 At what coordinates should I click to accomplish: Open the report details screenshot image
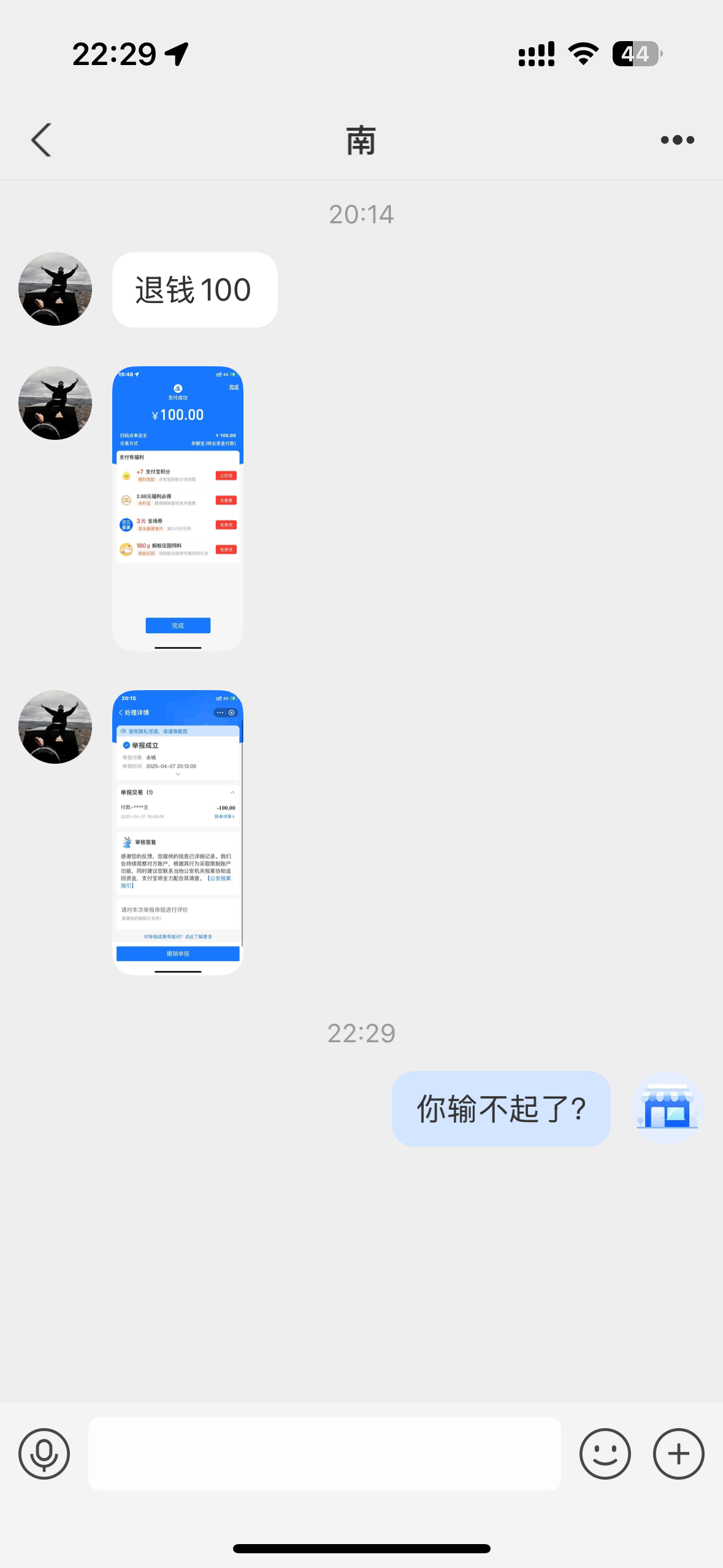point(178,832)
